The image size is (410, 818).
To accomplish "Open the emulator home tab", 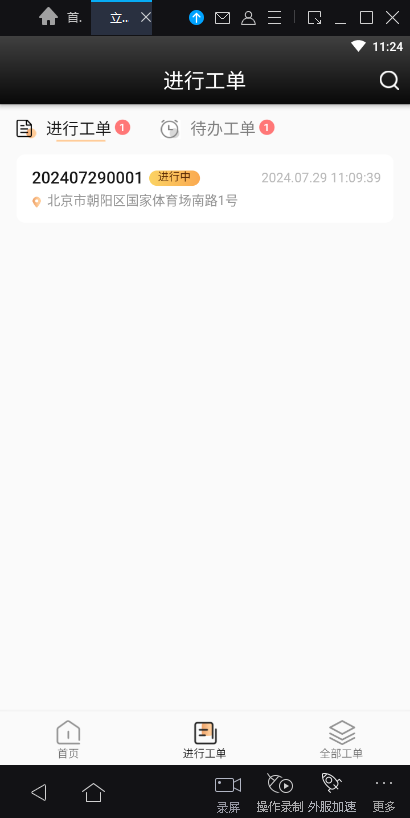I will point(60,17).
